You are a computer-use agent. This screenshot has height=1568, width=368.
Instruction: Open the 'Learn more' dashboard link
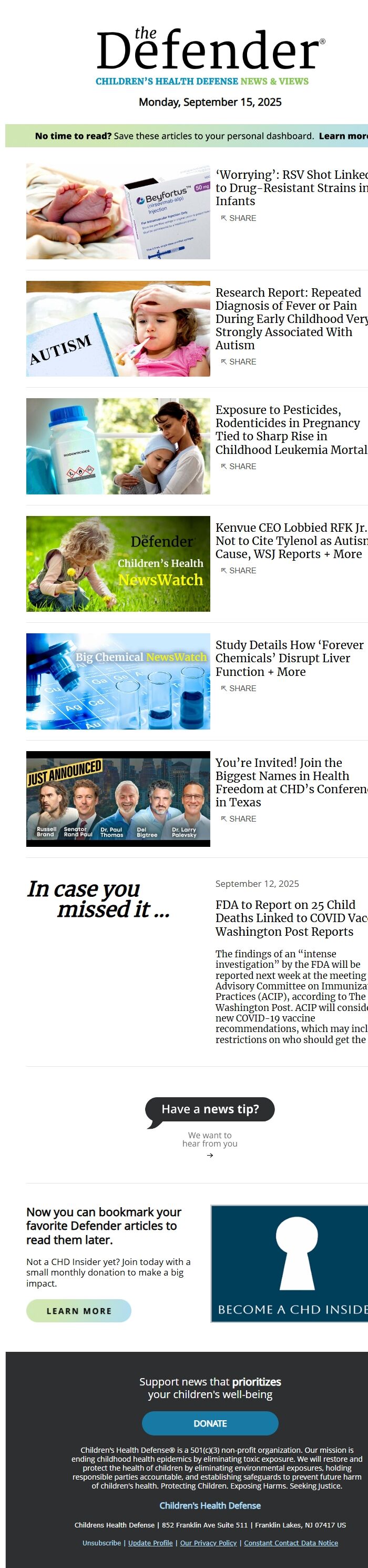(343, 136)
